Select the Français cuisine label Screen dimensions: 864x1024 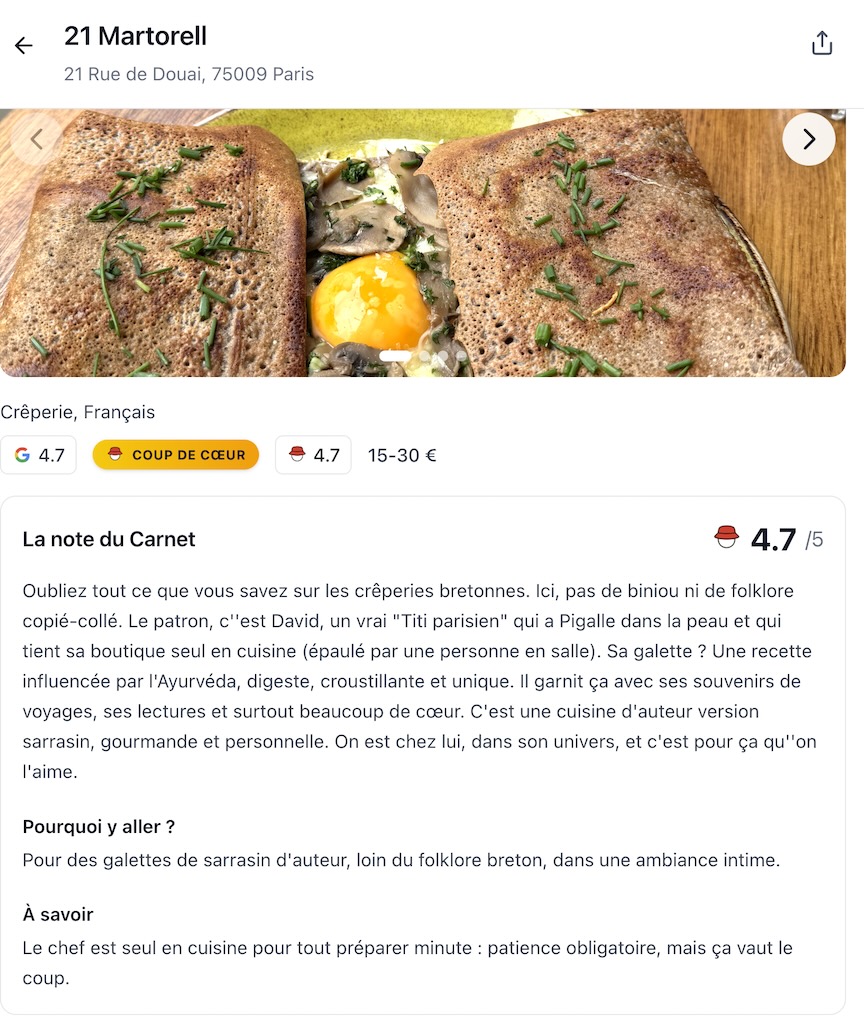click(118, 412)
